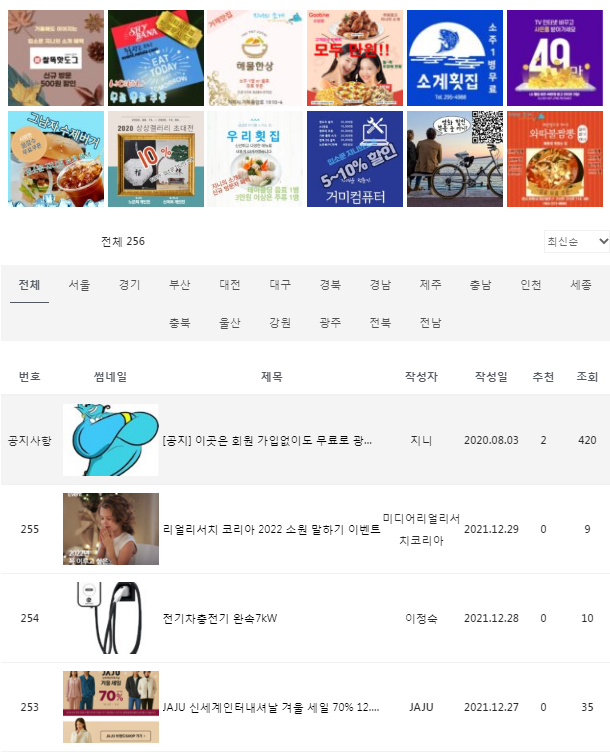Select the 전남 region tab

[x=431, y=323]
